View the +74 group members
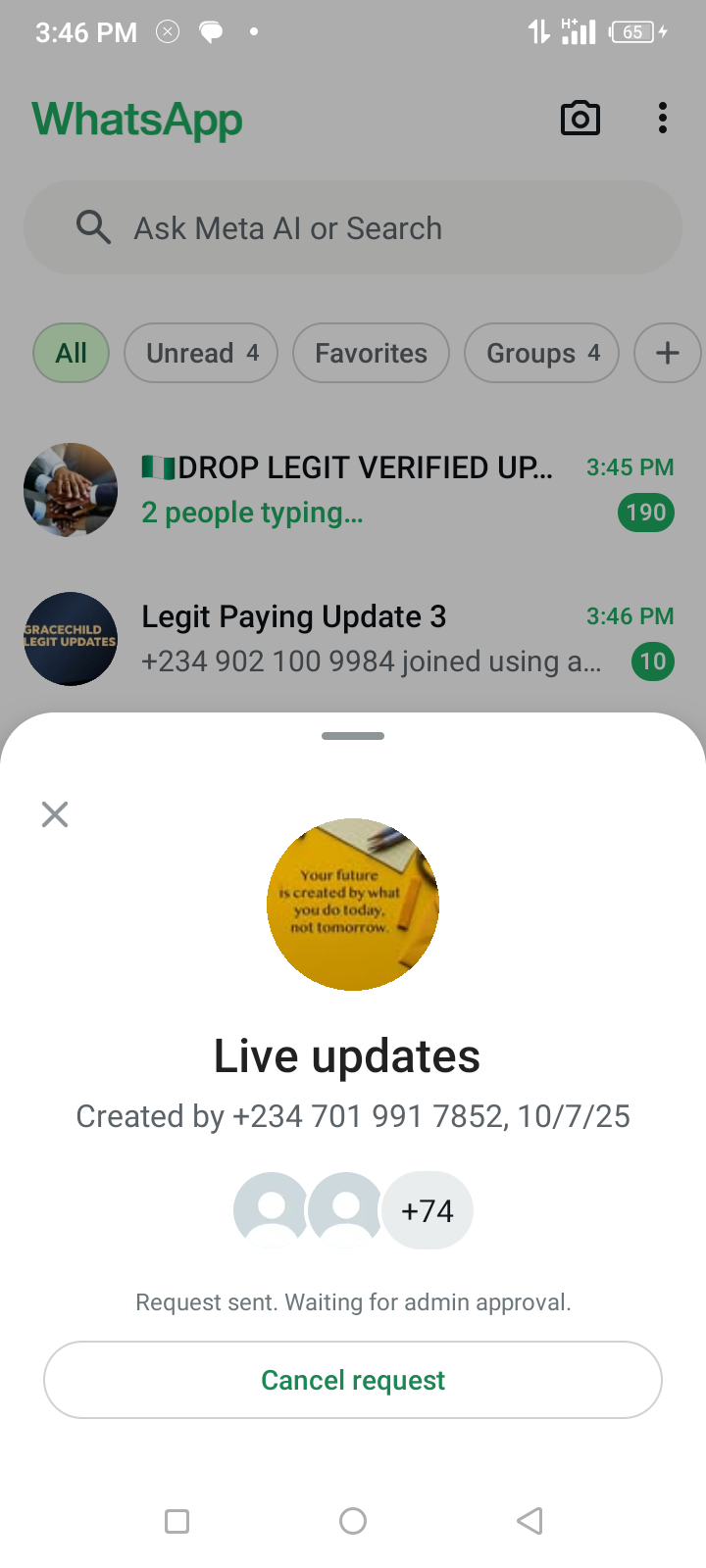The width and height of the screenshot is (706, 1568). pos(428,1211)
